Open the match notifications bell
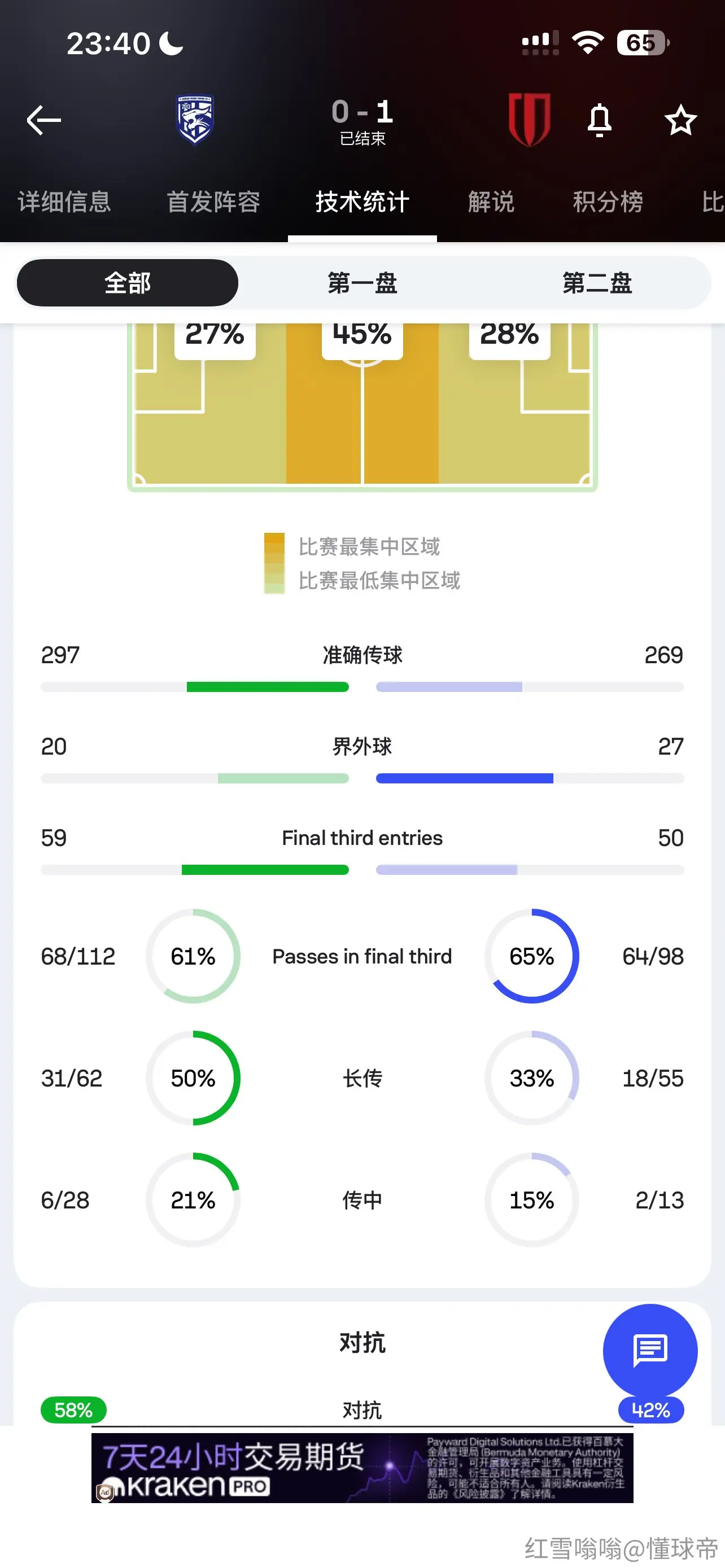The image size is (725, 1568). 599,120
